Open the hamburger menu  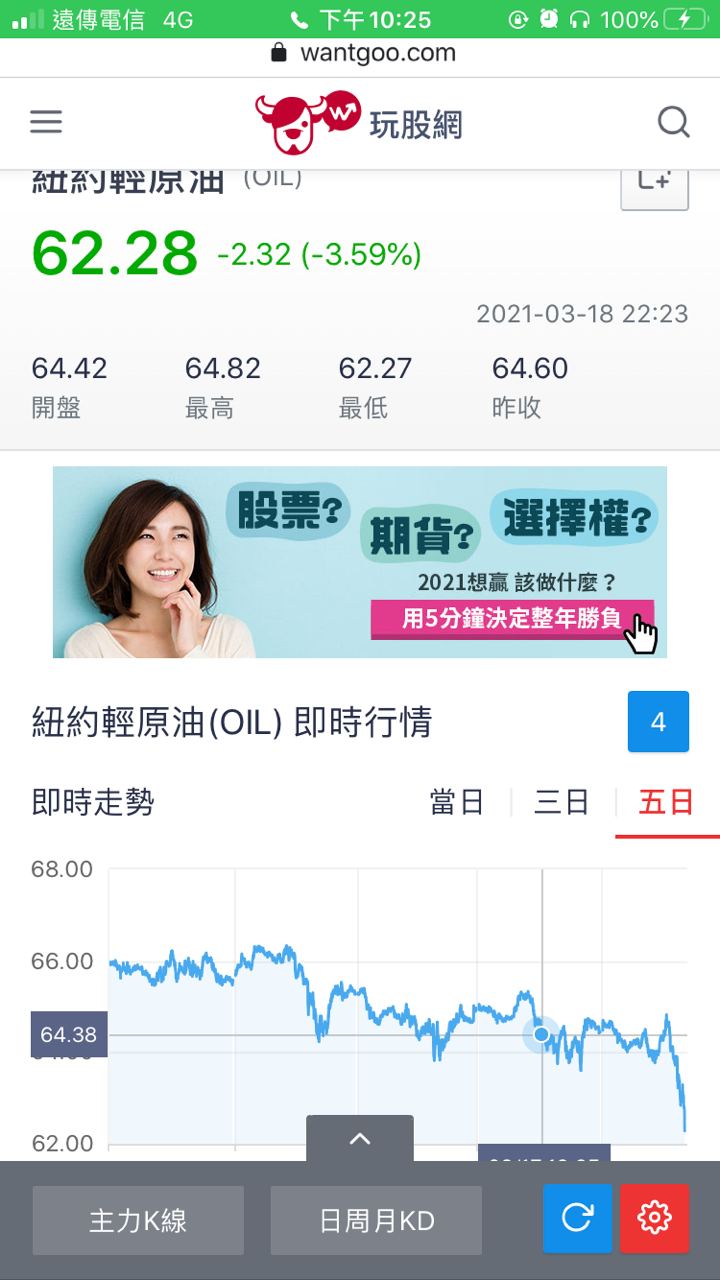46,123
